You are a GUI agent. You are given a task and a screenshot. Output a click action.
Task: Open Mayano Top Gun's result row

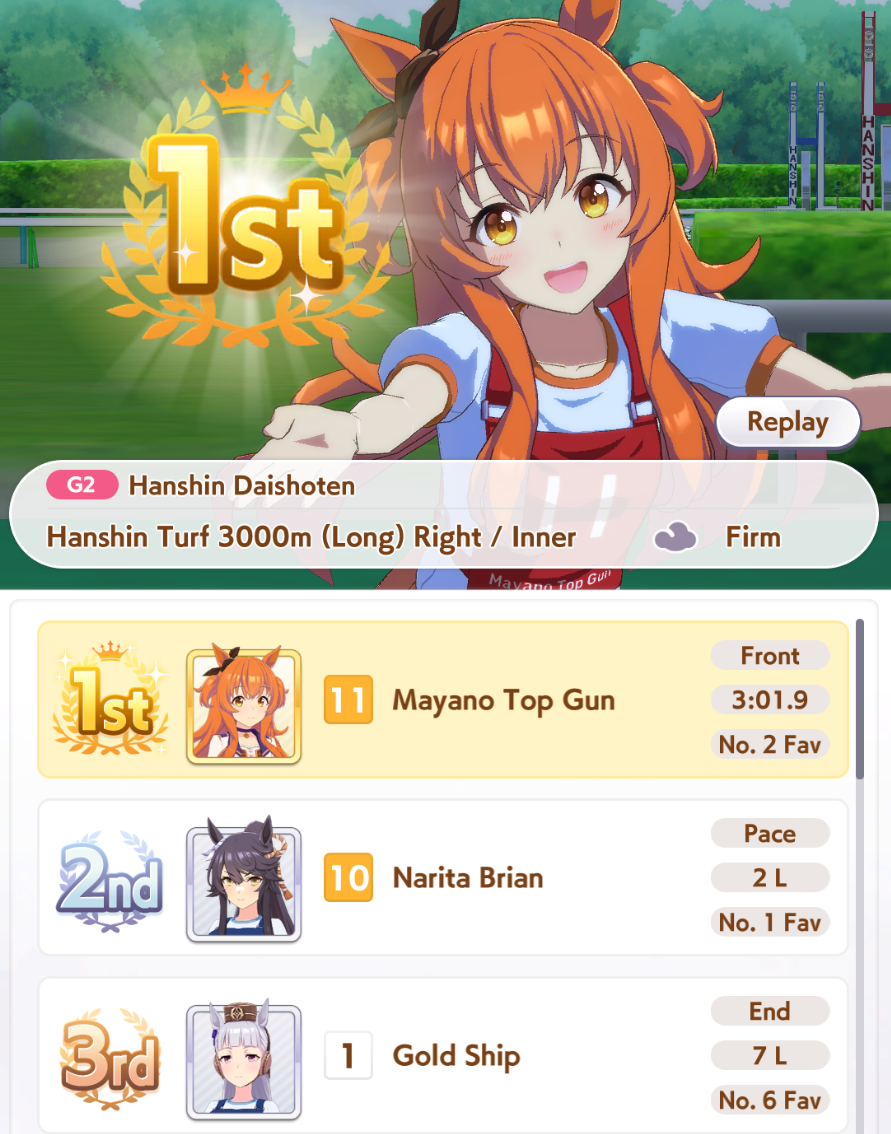point(502,700)
